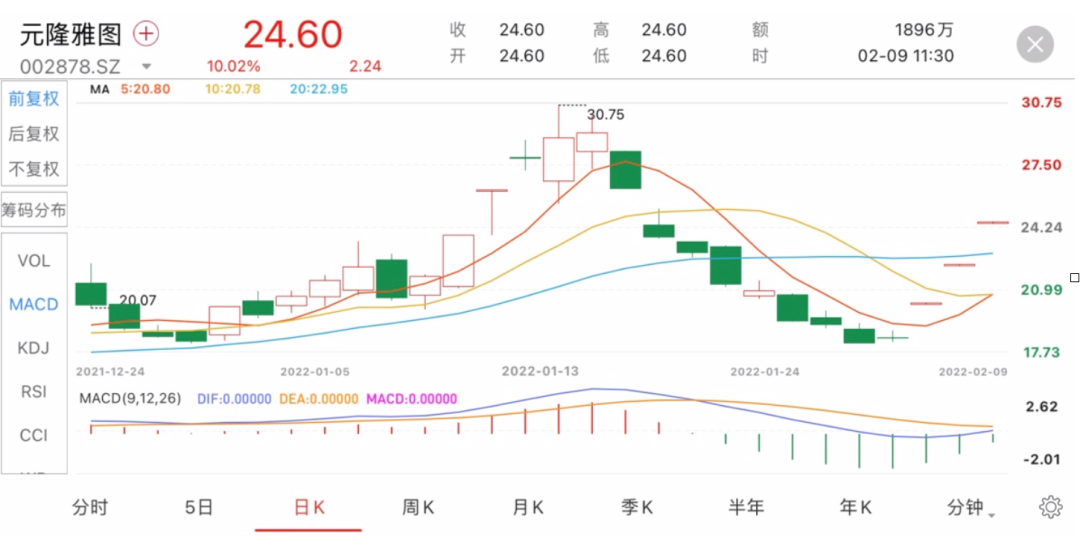Select 不复权 price adjustment
This screenshot has width=1080, height=536.
coord(34,169)
